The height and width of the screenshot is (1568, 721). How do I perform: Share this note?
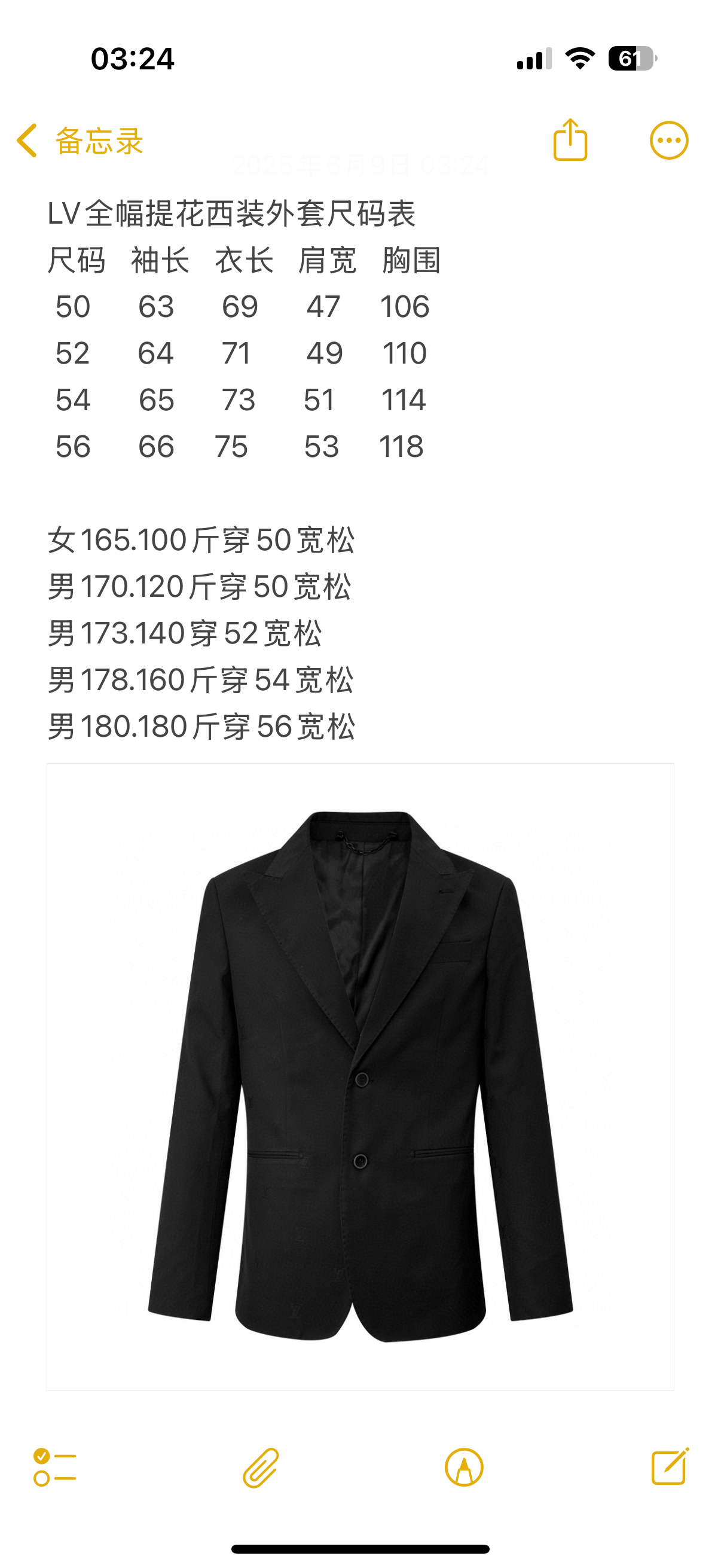point(570,141)
